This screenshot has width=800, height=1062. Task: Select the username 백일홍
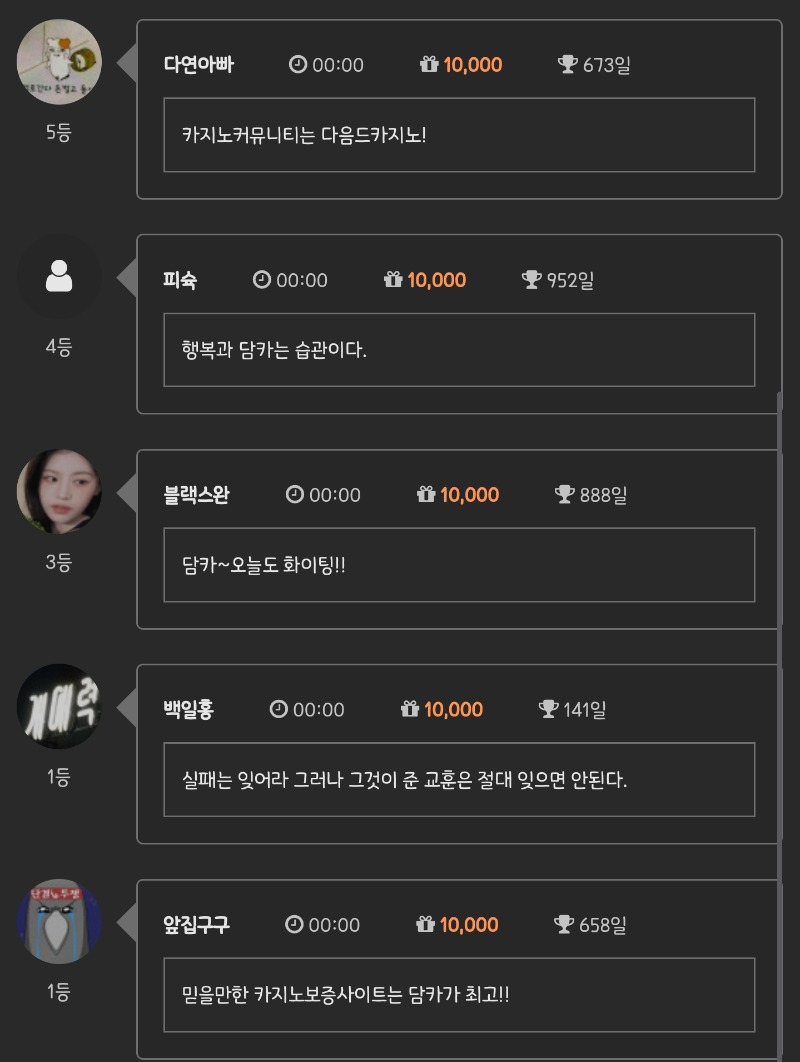click(188, 710)
